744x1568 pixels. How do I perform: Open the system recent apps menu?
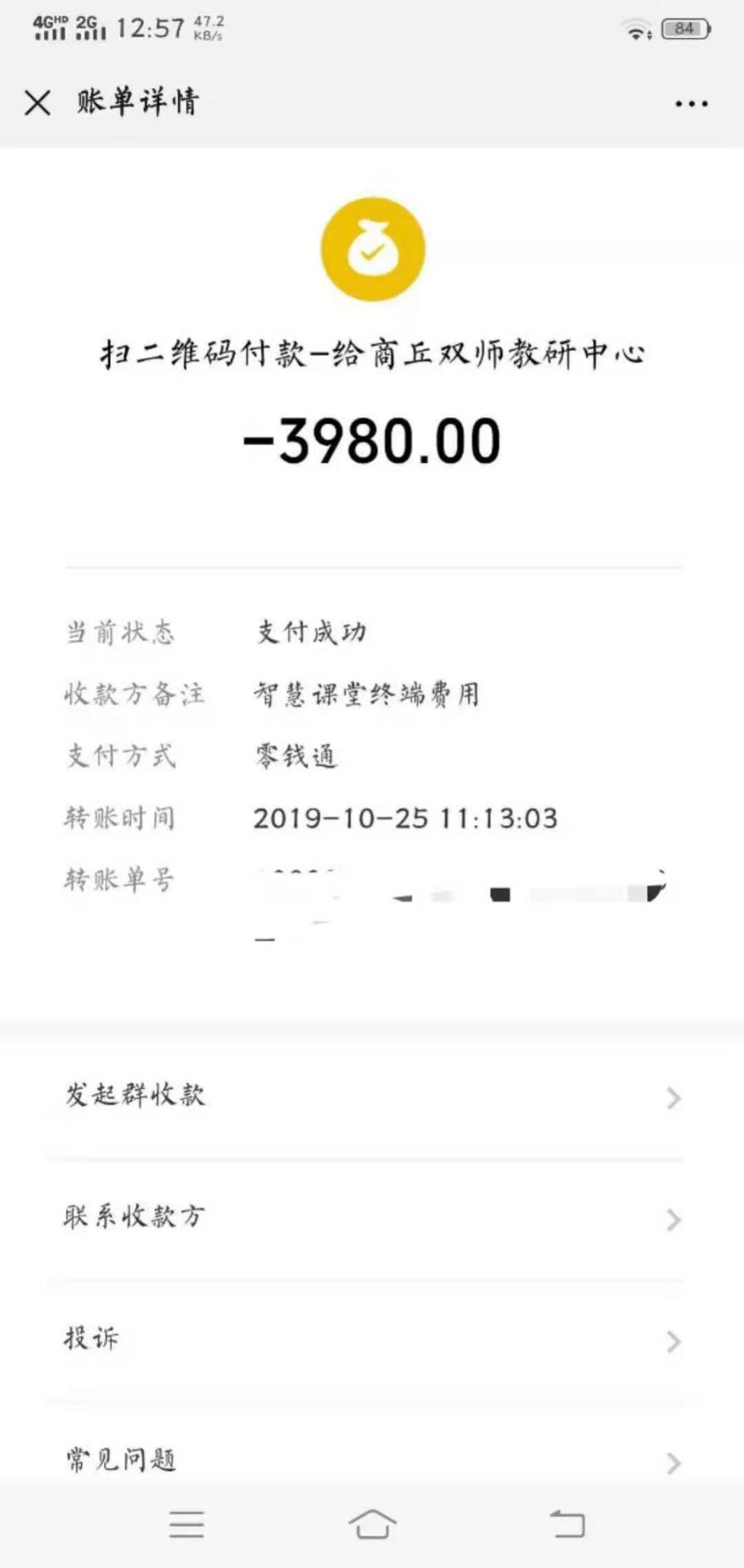[x=187, y=1523]
